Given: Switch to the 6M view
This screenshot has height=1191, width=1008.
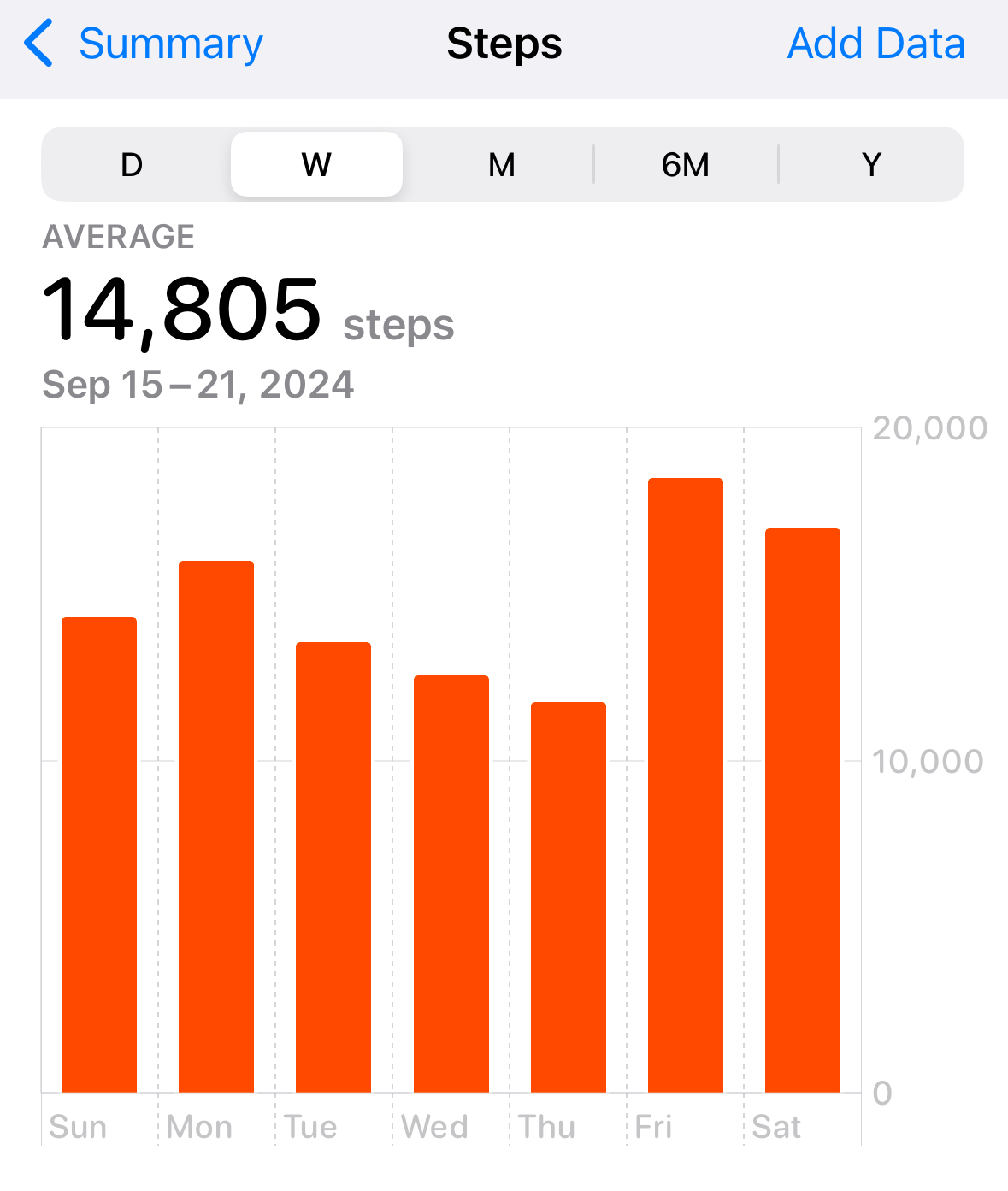Looking at the screenshot, I should 686,164.
